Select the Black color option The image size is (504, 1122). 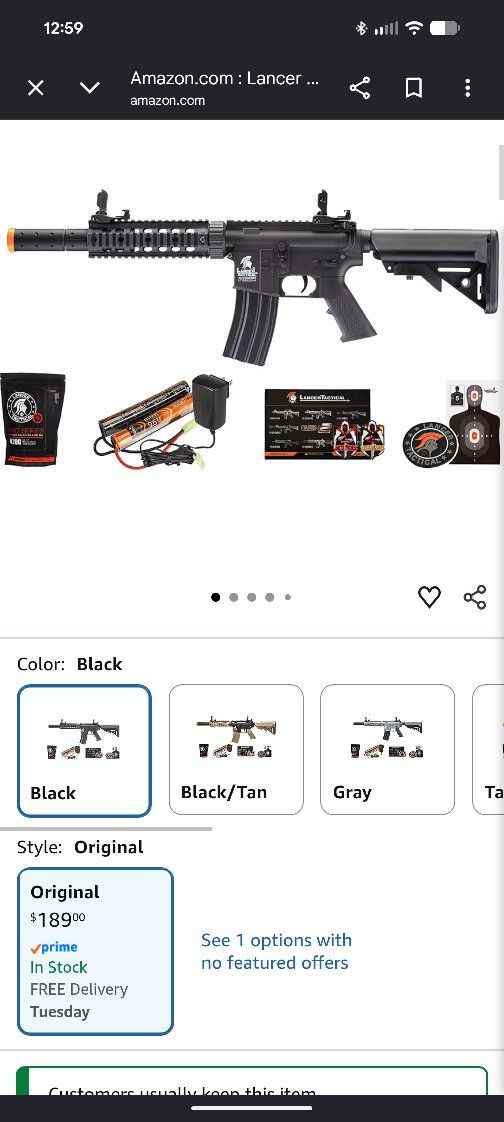click(84, 751)
